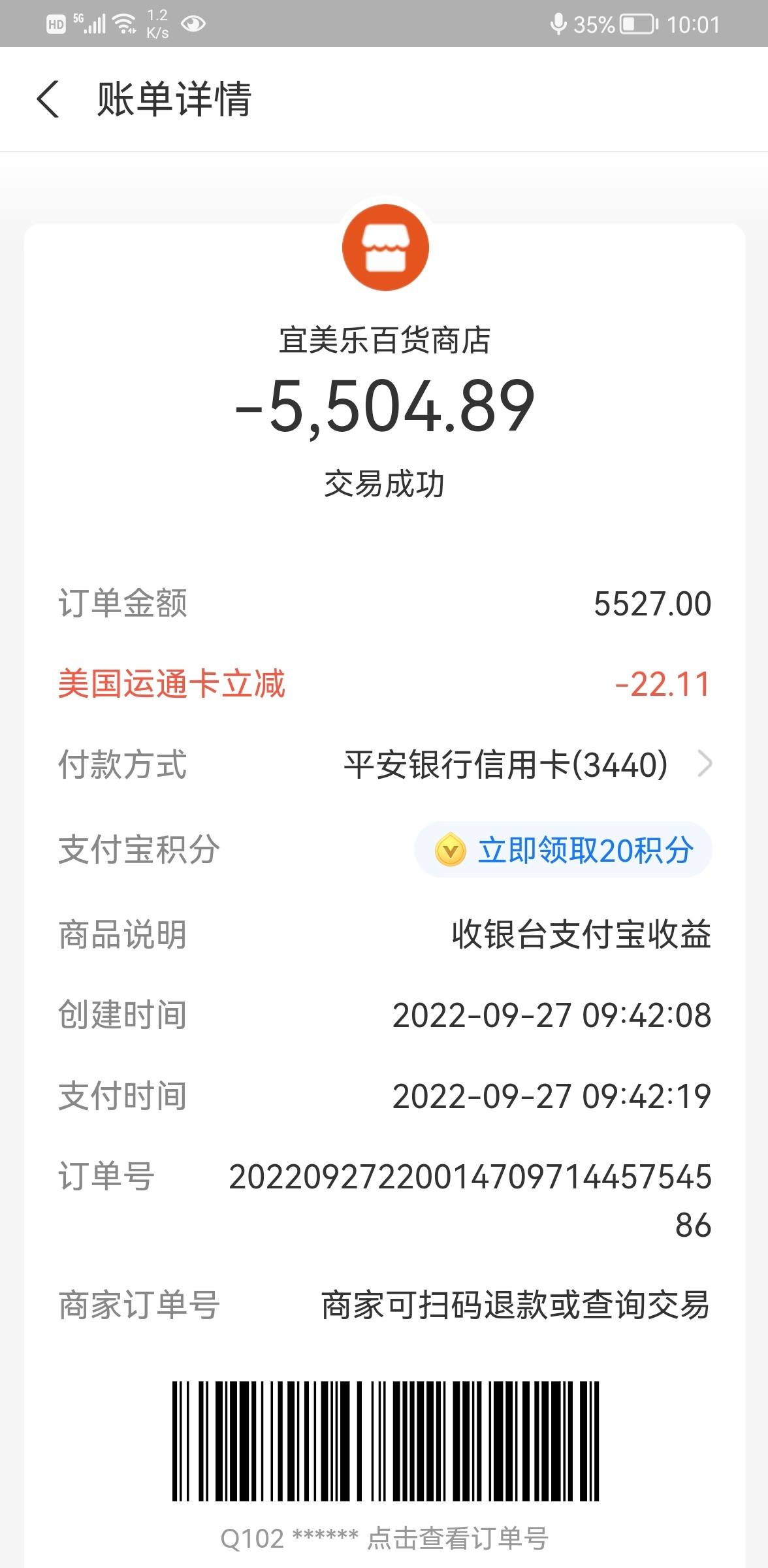Tap the barcode to view merchant order number
Viewport: 768px width, 1568px height.
385,1442
